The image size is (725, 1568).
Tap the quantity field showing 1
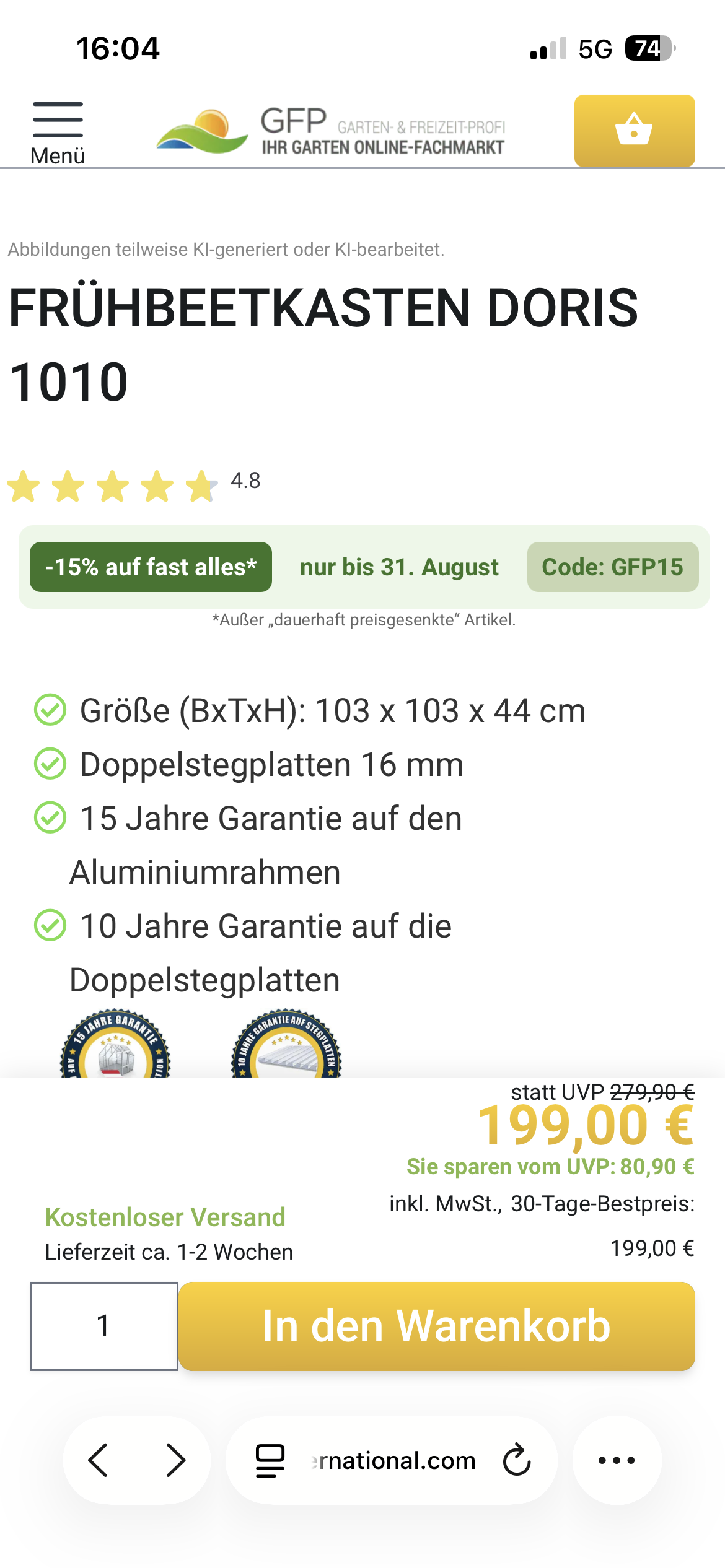coord(104,1326)
